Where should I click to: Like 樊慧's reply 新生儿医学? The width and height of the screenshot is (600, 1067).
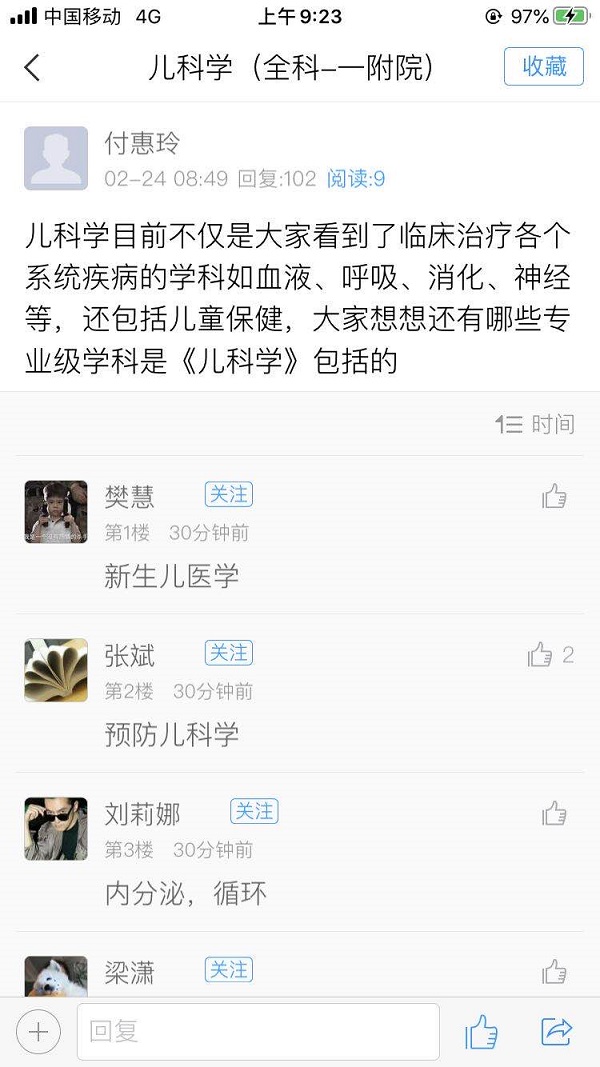tap(554, 496)
